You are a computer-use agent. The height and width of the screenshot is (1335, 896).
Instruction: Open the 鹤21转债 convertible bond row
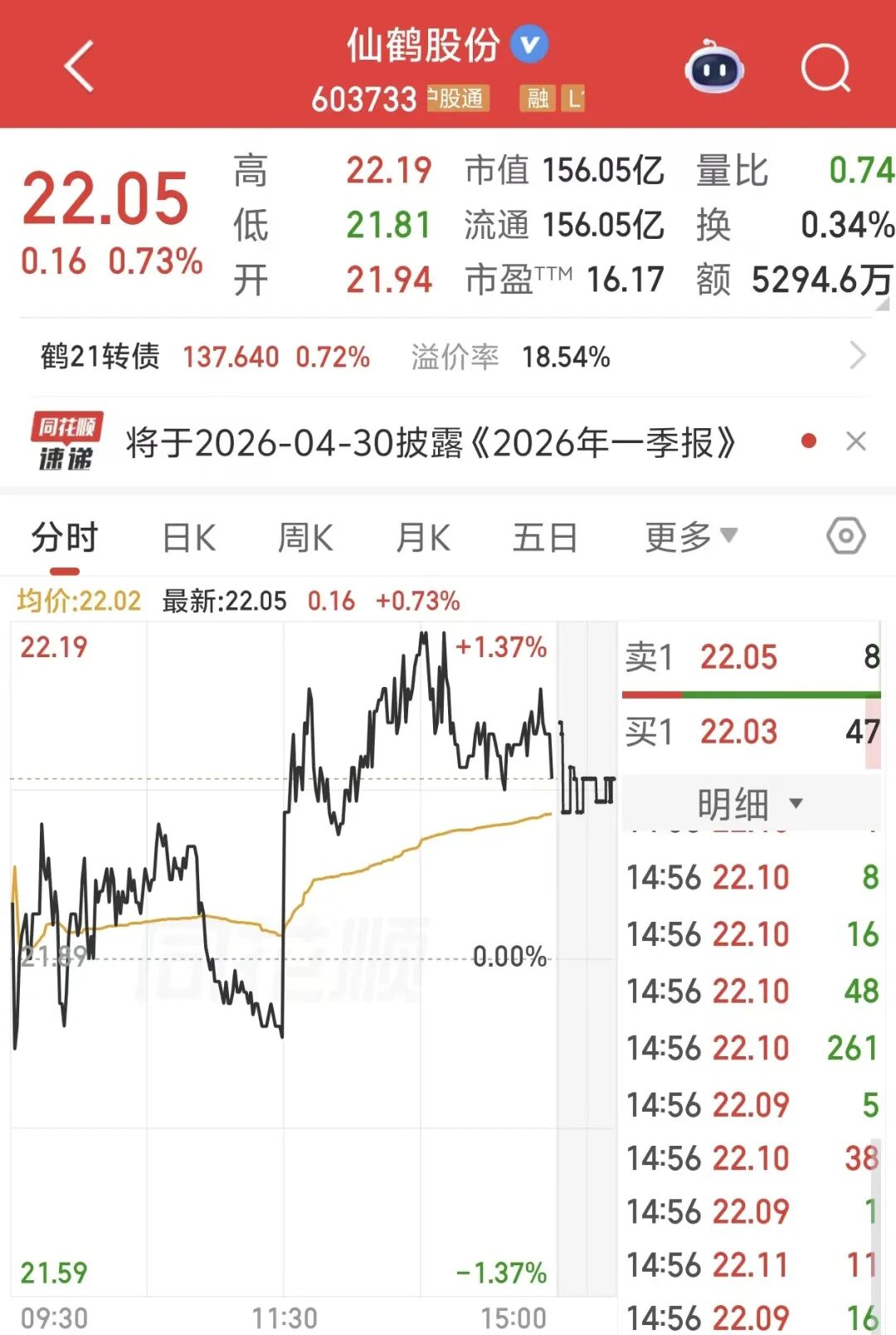coord(448,357)
